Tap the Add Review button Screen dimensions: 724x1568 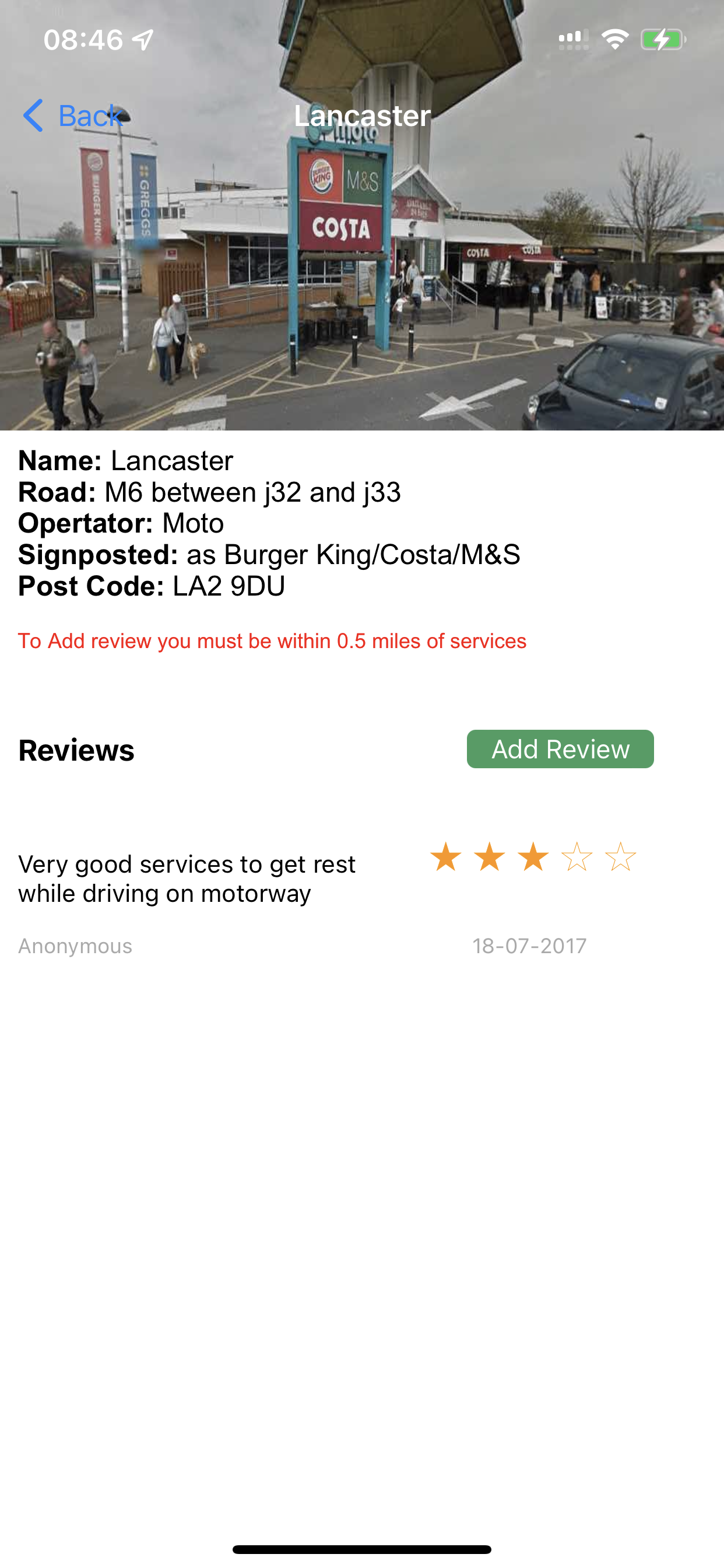560,748
